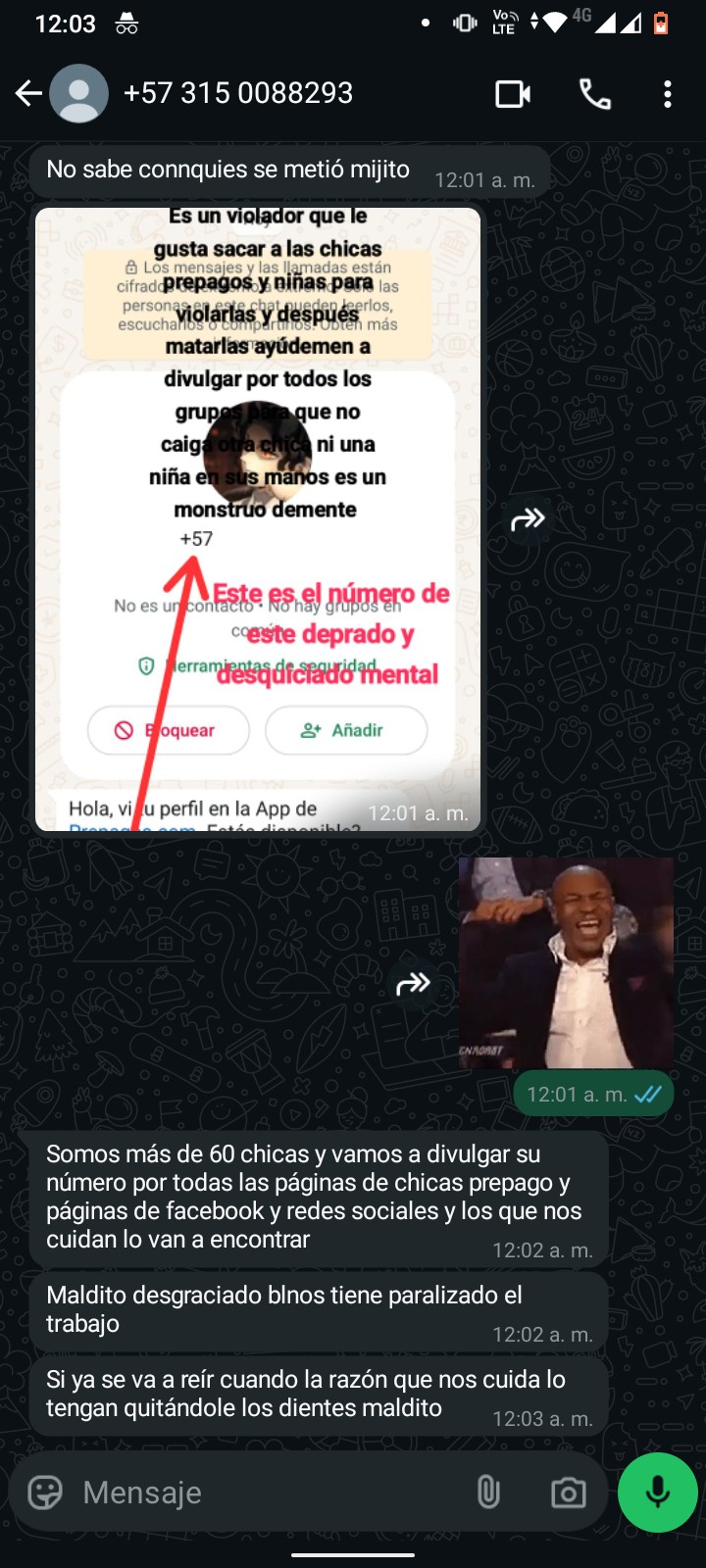Start a voice call
The height and width of the screenshot is (1568, 706).
[595, 94]
